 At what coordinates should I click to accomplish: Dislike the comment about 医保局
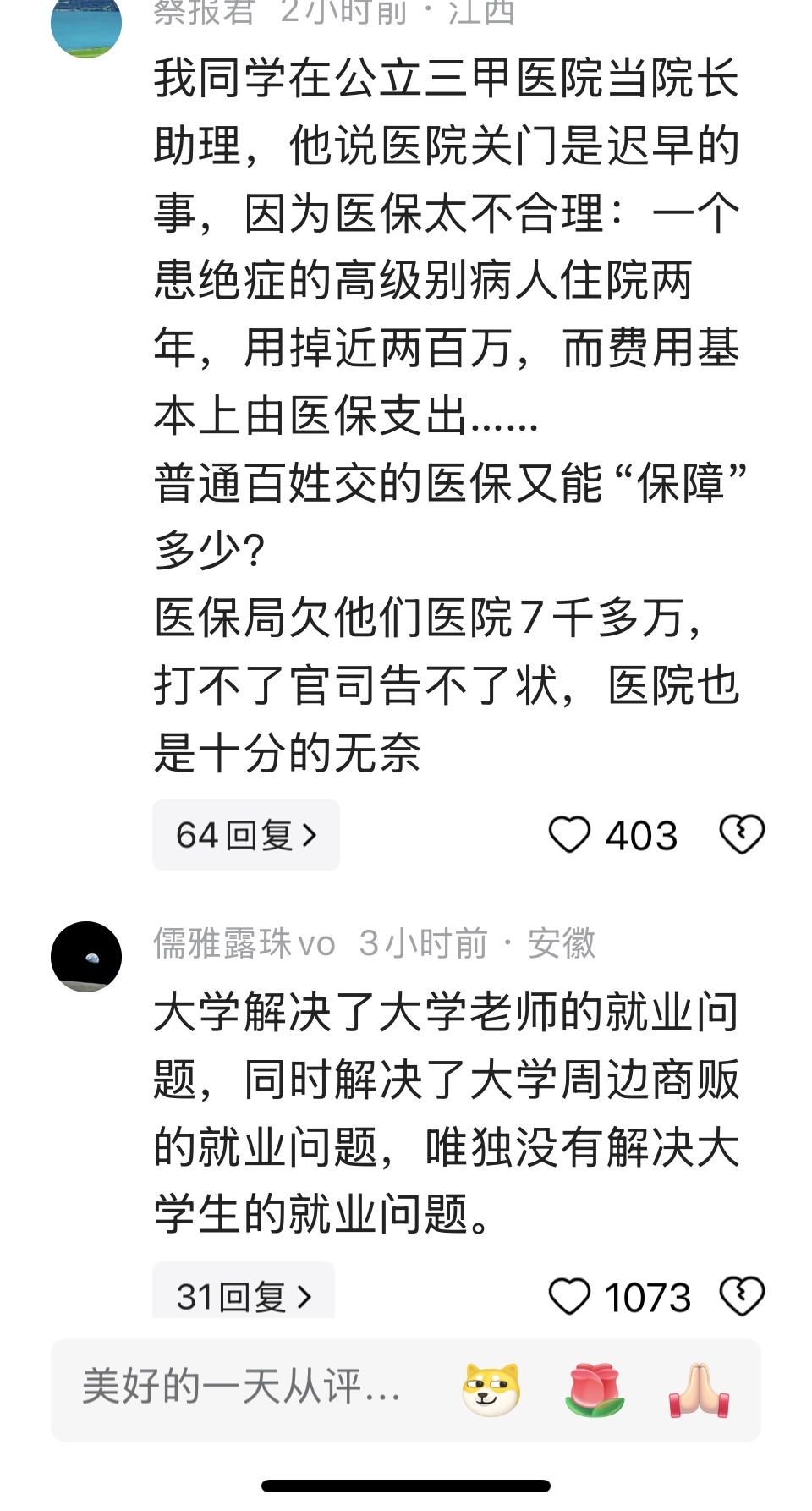[742, 835]
